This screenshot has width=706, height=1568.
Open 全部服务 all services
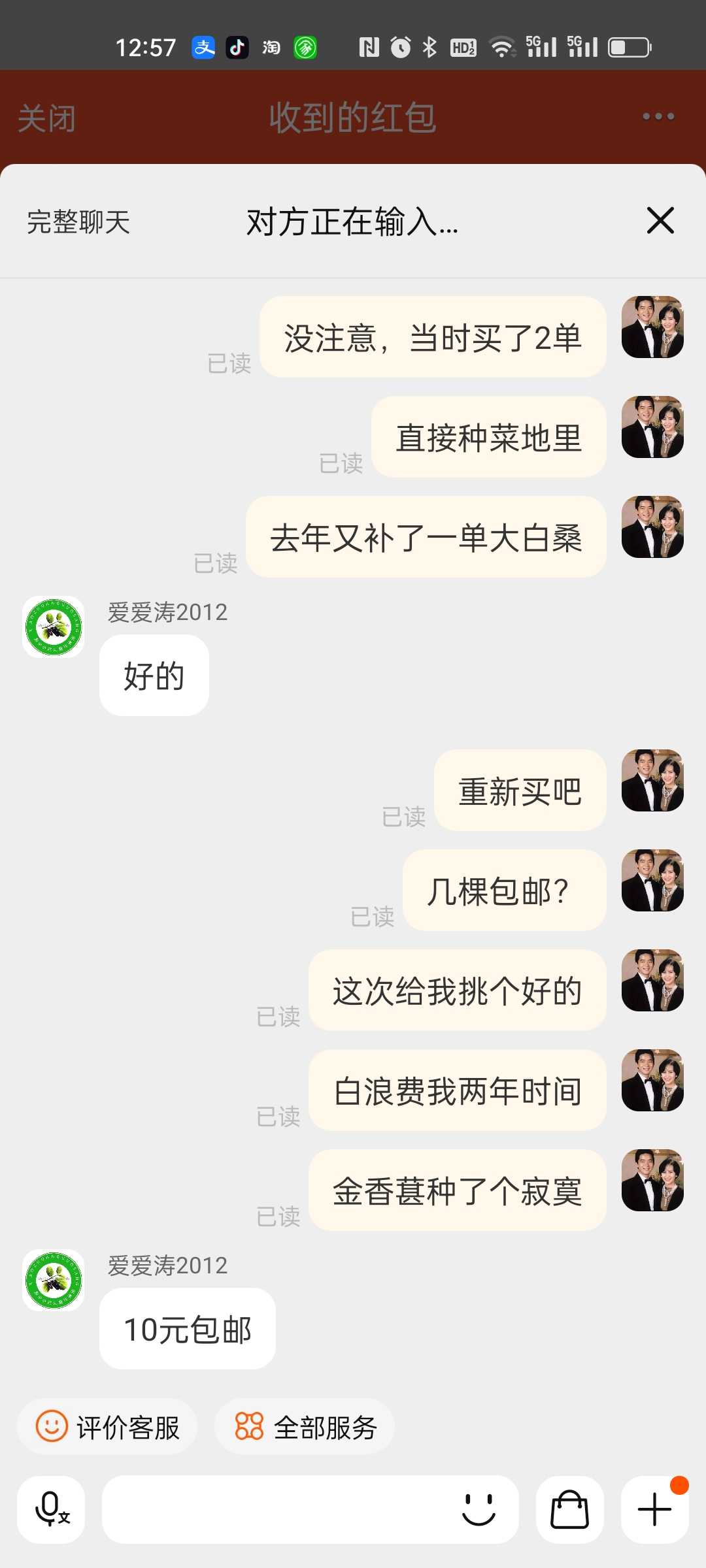coord(305,1427)
